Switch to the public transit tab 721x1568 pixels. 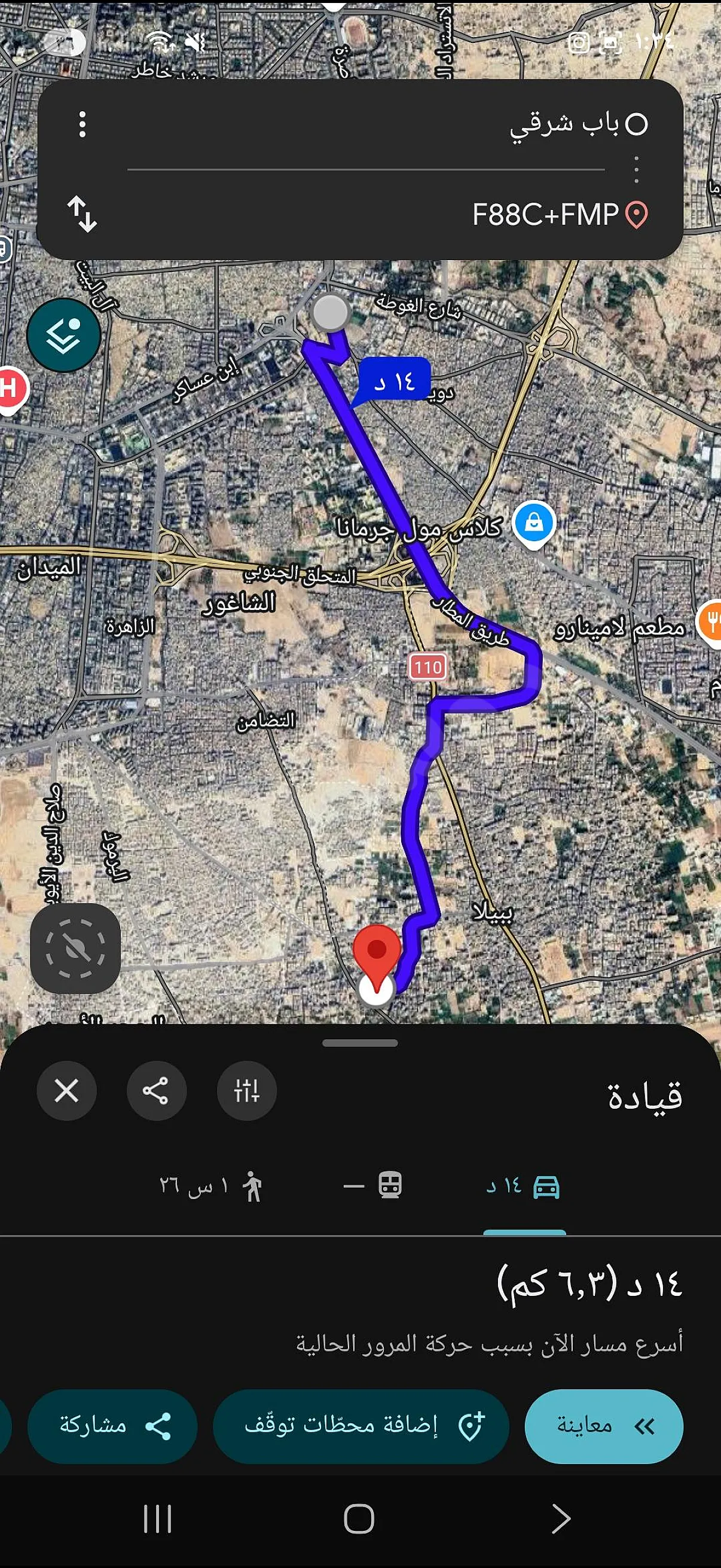pos(372,1186)
